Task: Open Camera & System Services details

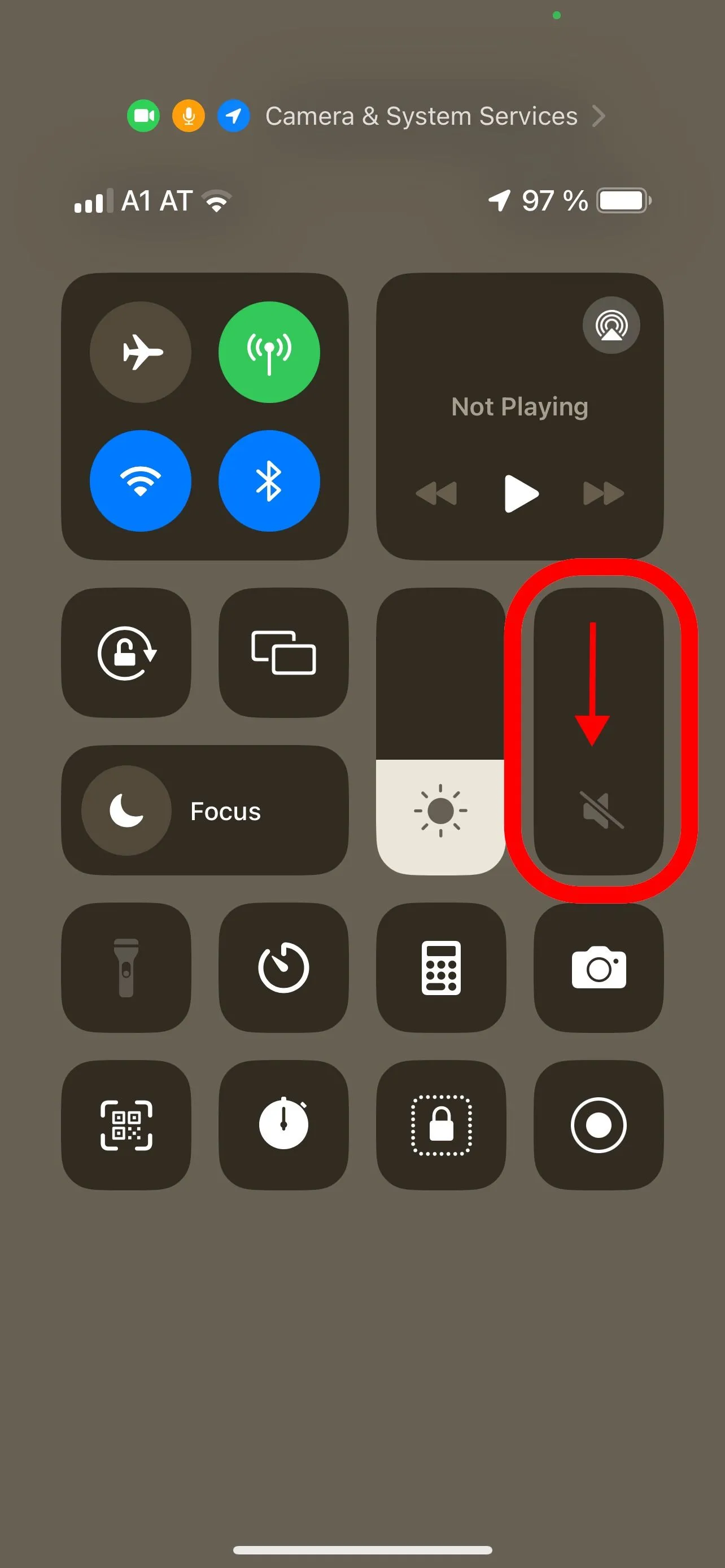Action: click(x=421, y=116)
